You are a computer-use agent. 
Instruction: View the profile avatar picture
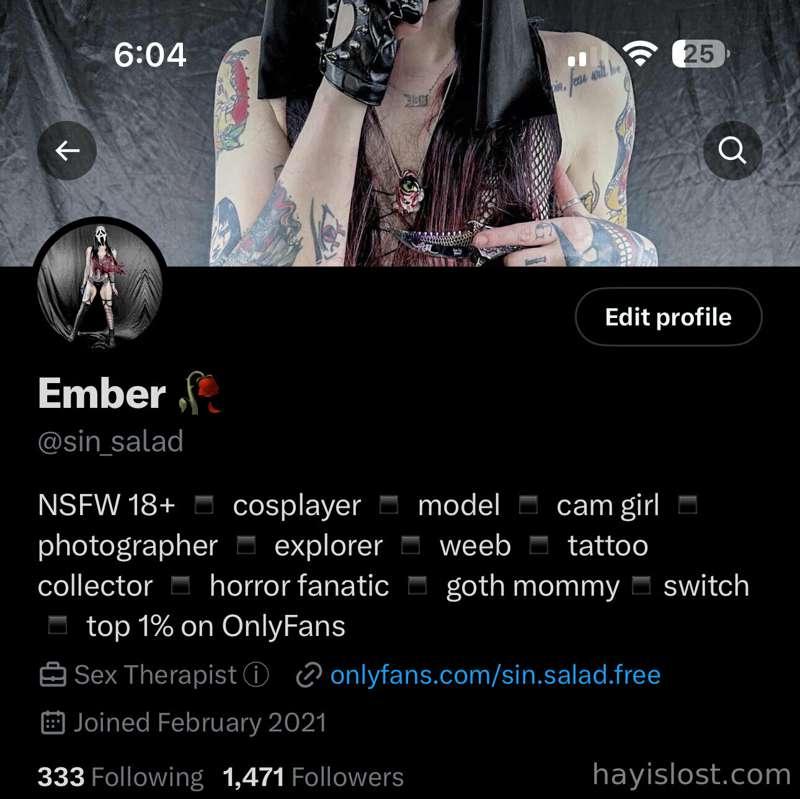pos(100,283)
